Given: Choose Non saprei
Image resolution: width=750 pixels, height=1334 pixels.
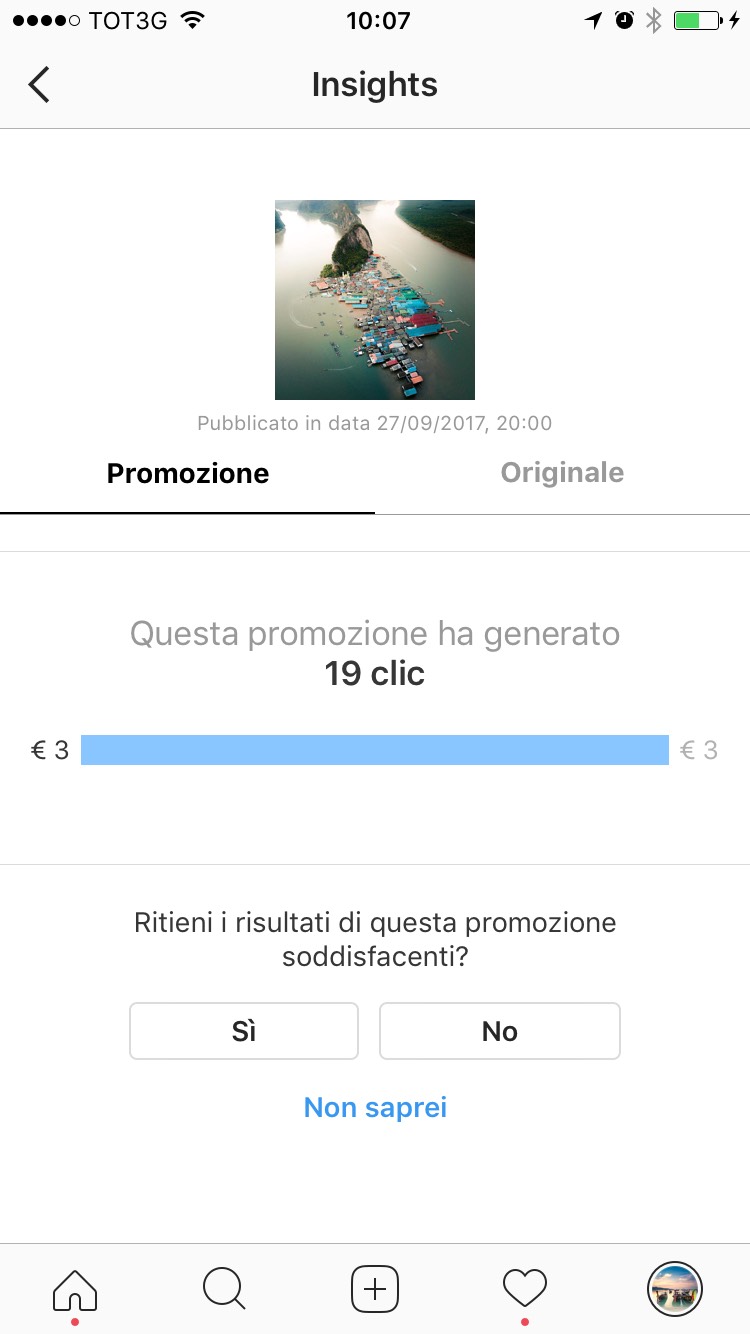Looking at the screenshot, I should tap(375, 1107).
